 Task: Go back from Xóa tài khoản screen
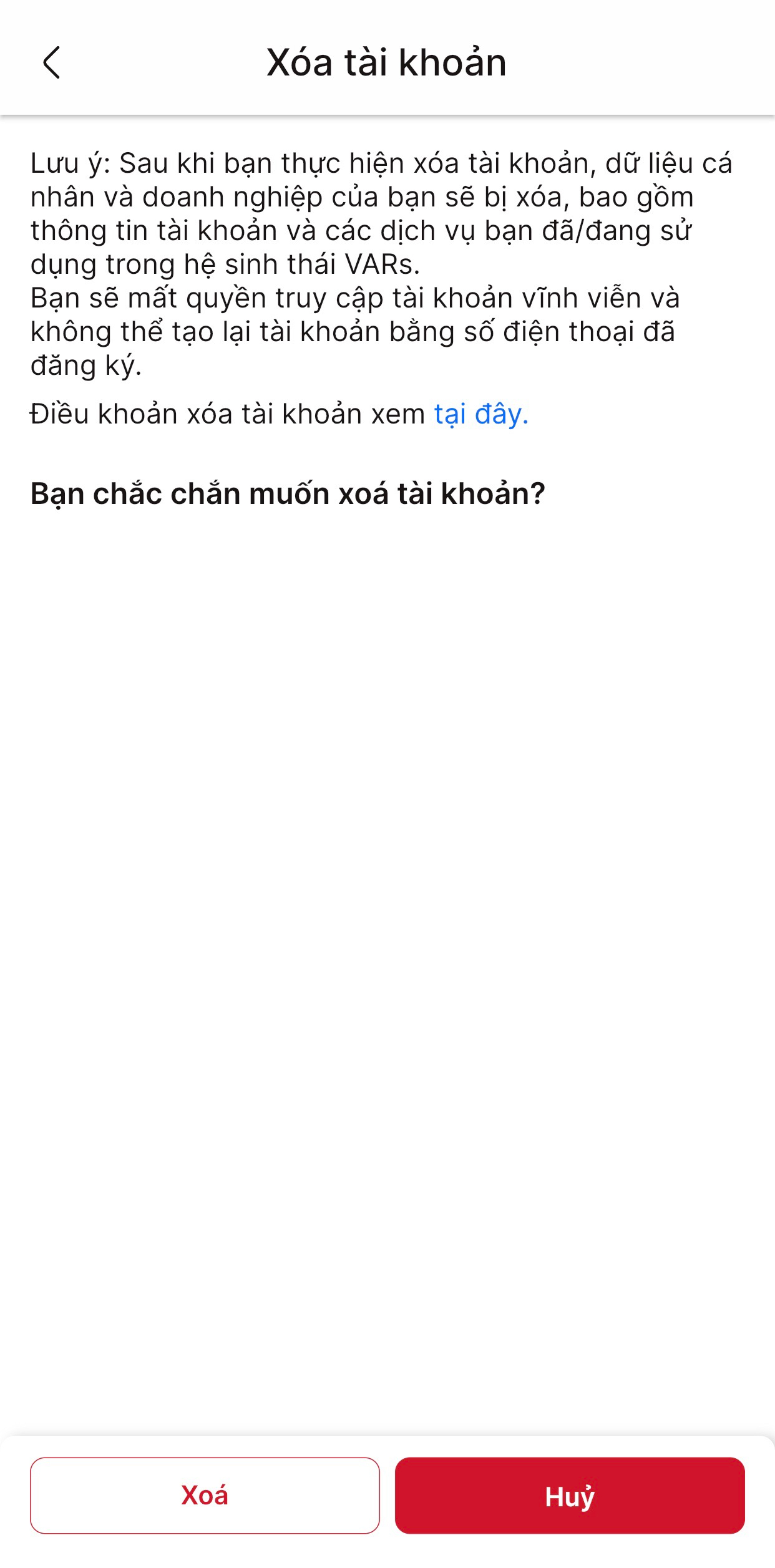pos(51,62)
